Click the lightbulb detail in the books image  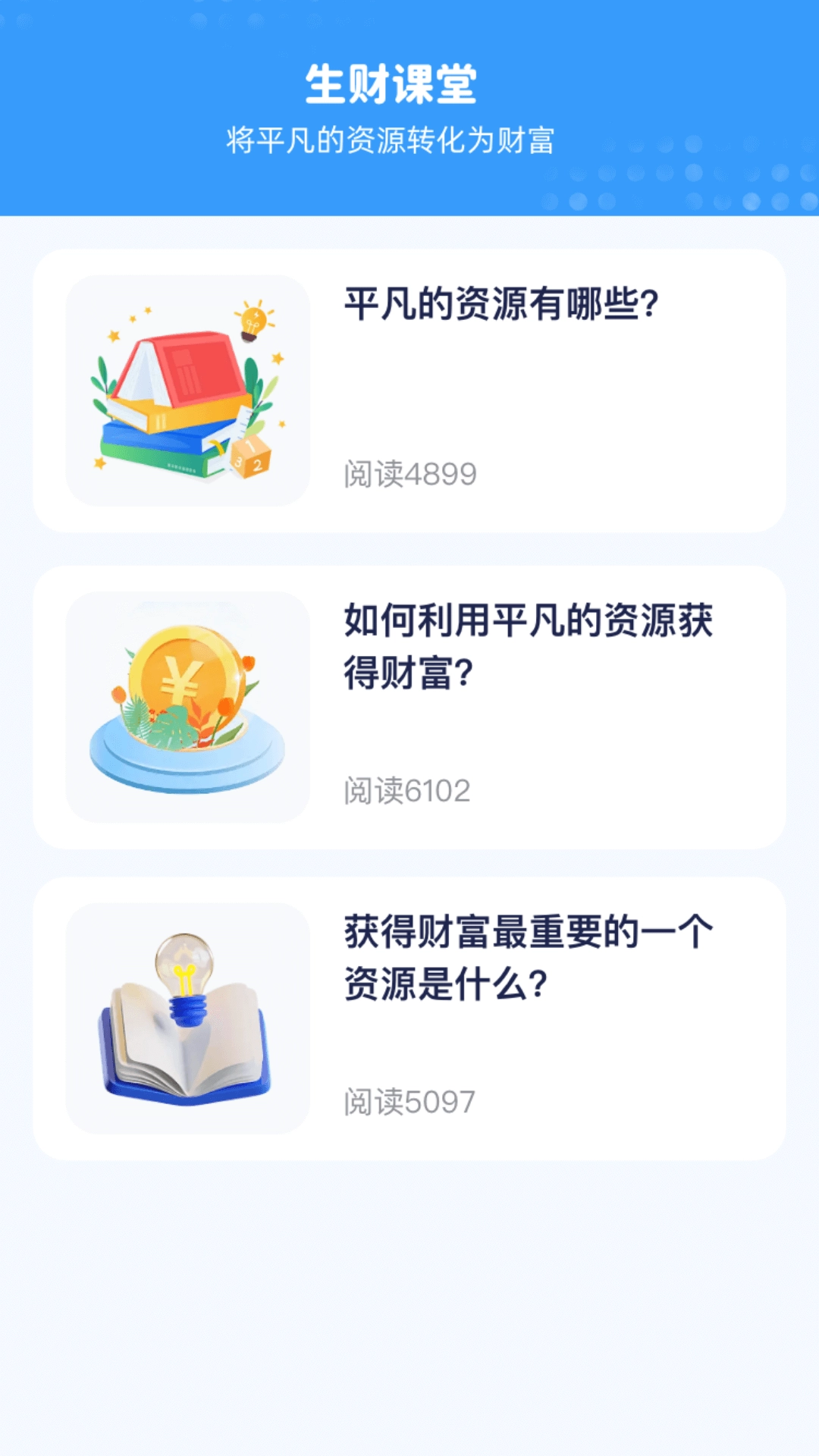pyautogui.click(x=253, y=320)
